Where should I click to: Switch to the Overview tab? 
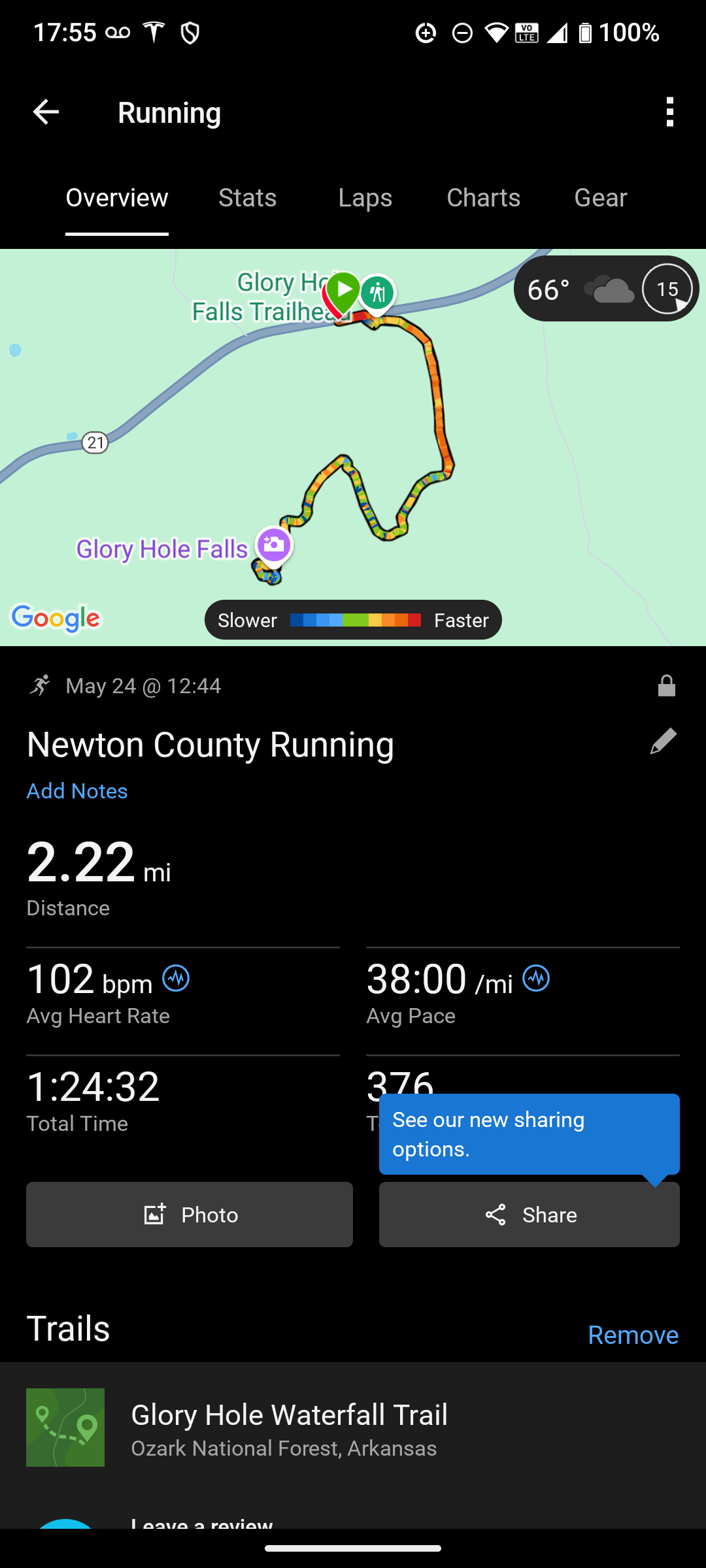click(x=117, y=198)
